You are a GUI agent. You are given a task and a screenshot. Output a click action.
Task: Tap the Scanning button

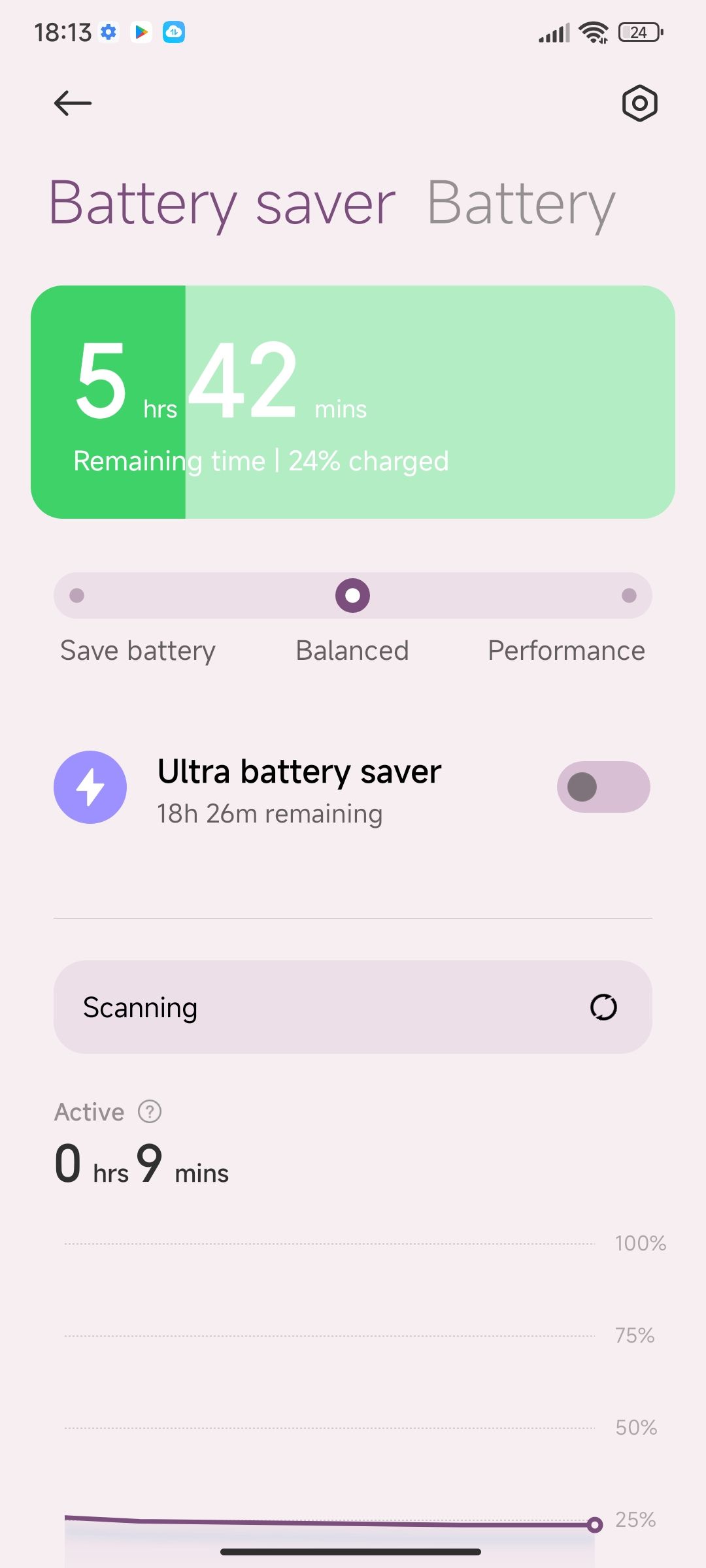[x=353, y=1007]
